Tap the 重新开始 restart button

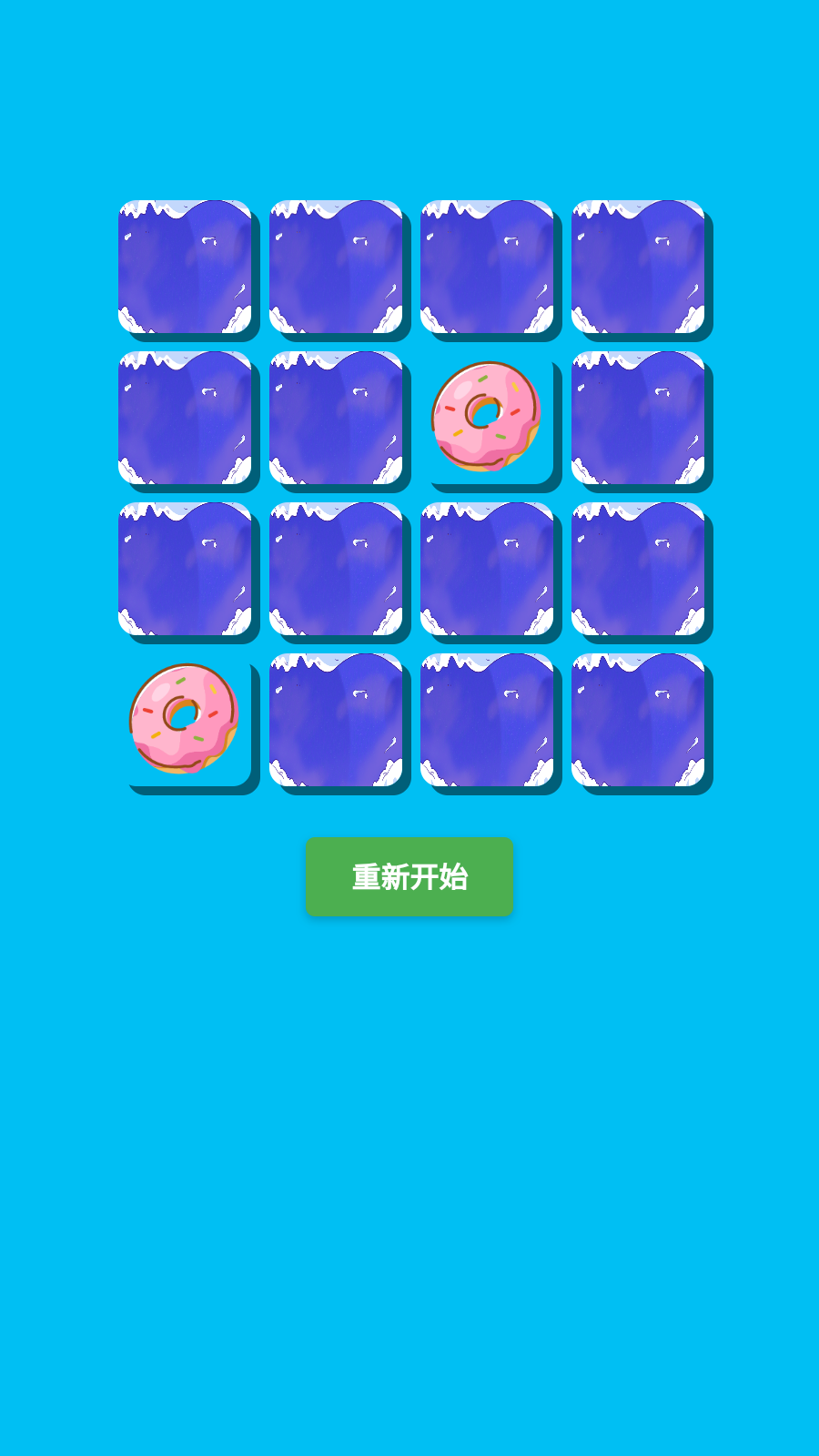[x=409, y=876]
